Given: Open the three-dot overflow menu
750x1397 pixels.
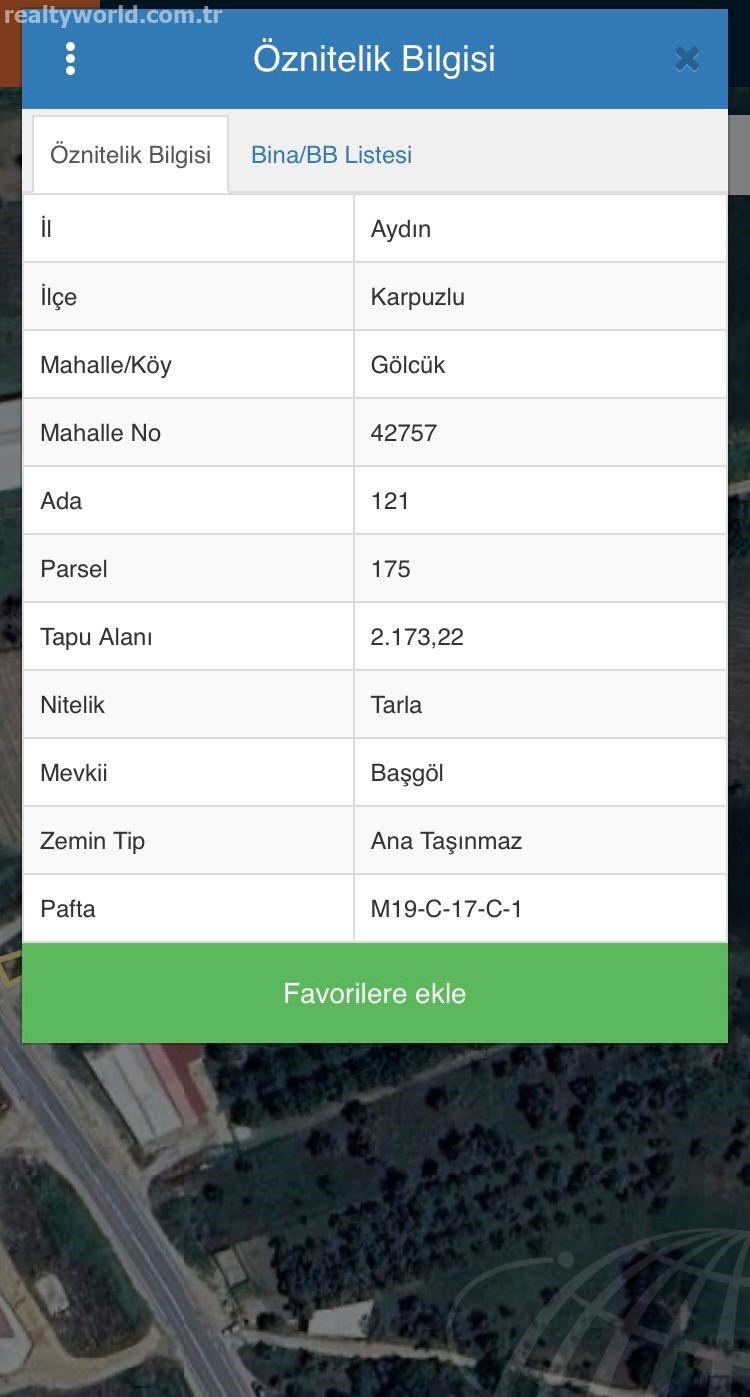Looking at the screenshot, I should [70, 59].
